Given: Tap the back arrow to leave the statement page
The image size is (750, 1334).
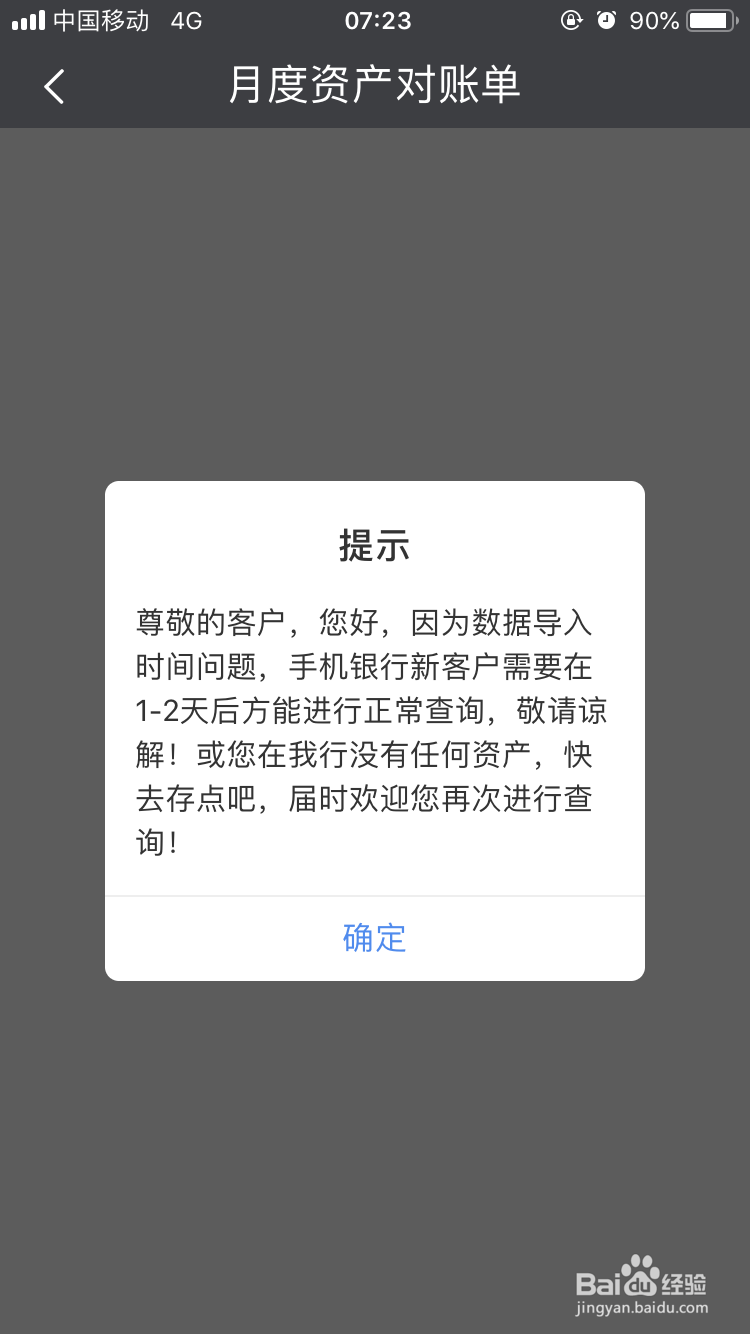Looking at the screenshot, I should click(x=53, y=87).
